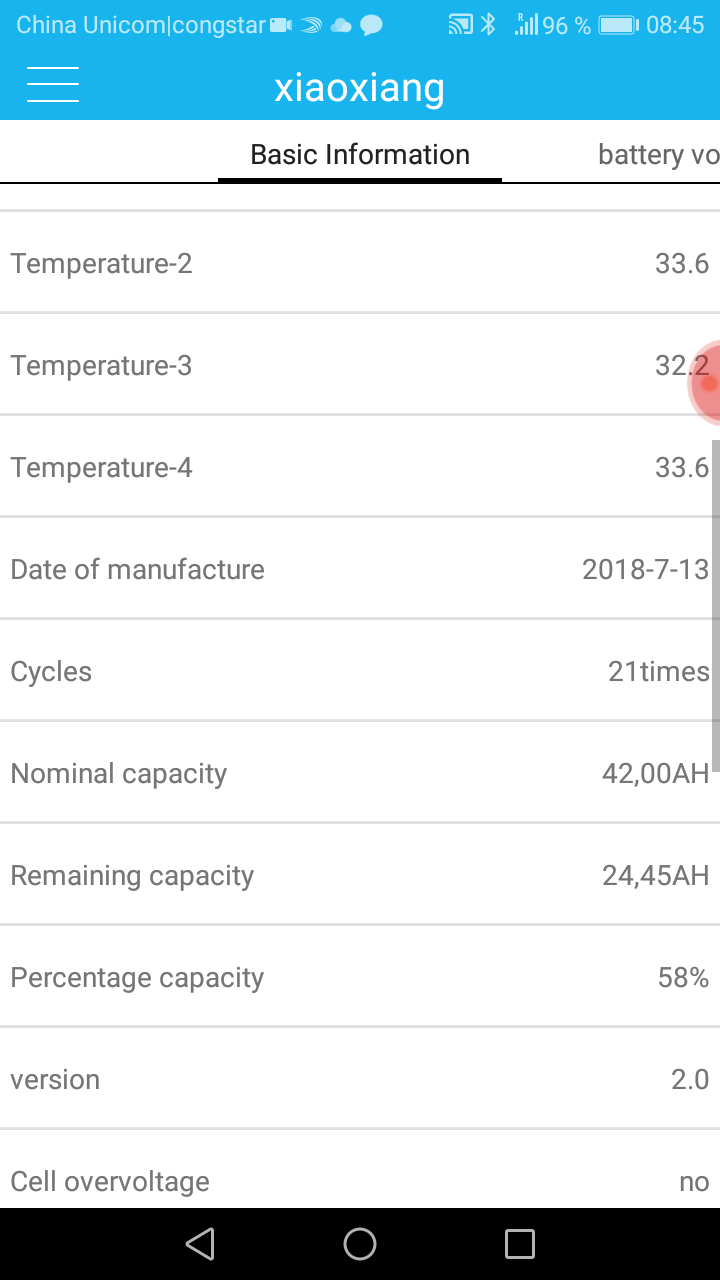The height and width of the screenshot is (1280, 720).
Task: Open recent apps from the navigation bar
Action: click(520, 1244)
